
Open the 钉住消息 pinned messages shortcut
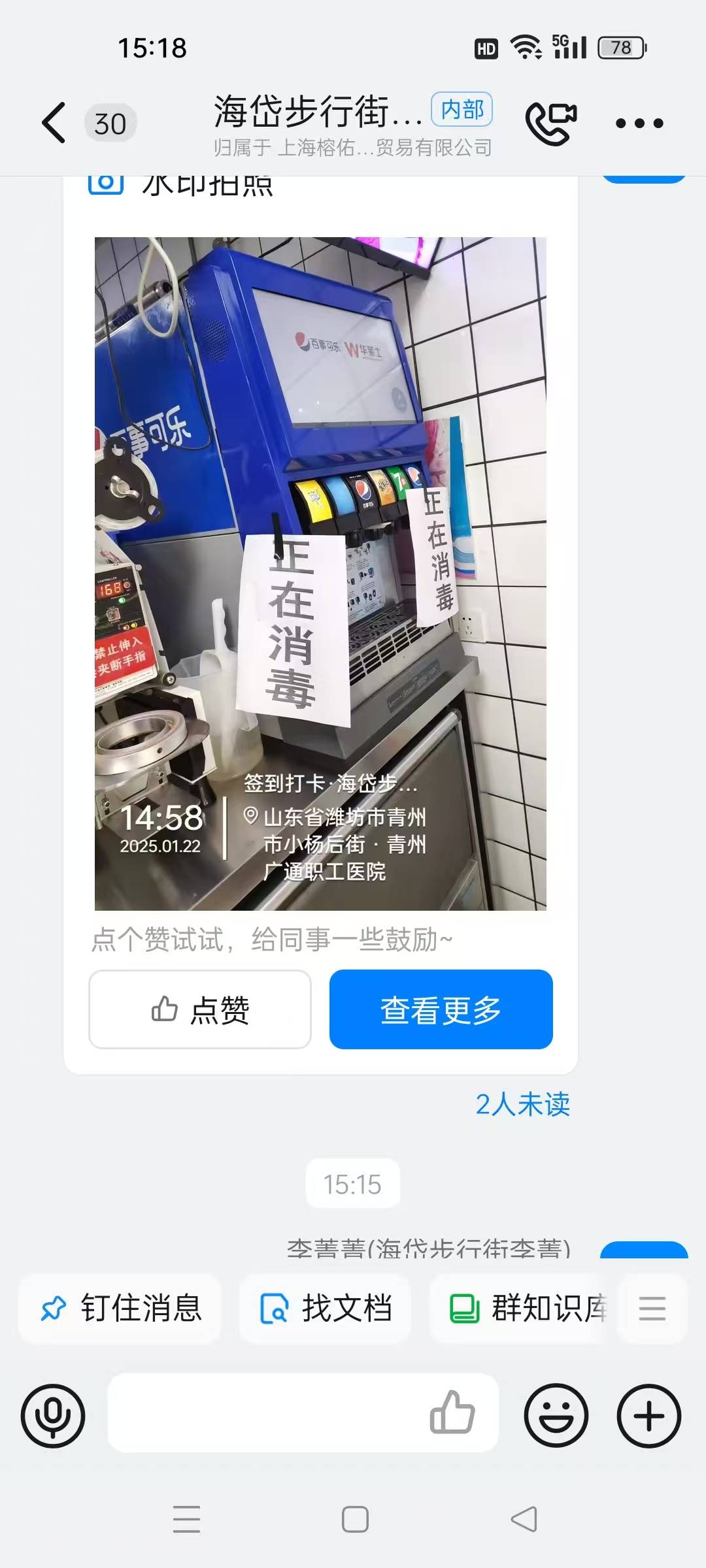pyautogui.click(x=120, y=1309)
